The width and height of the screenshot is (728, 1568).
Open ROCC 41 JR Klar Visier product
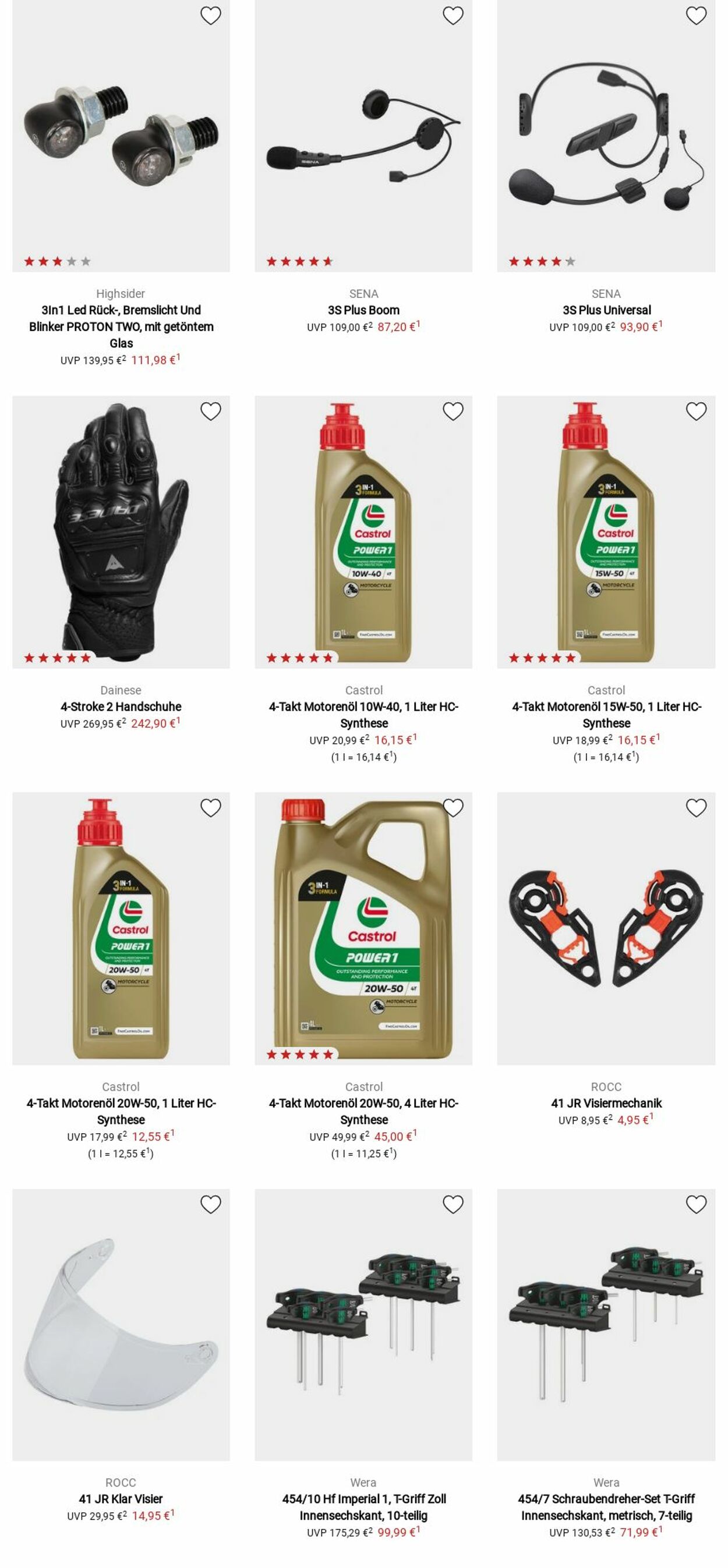[x=121, y=1499]
